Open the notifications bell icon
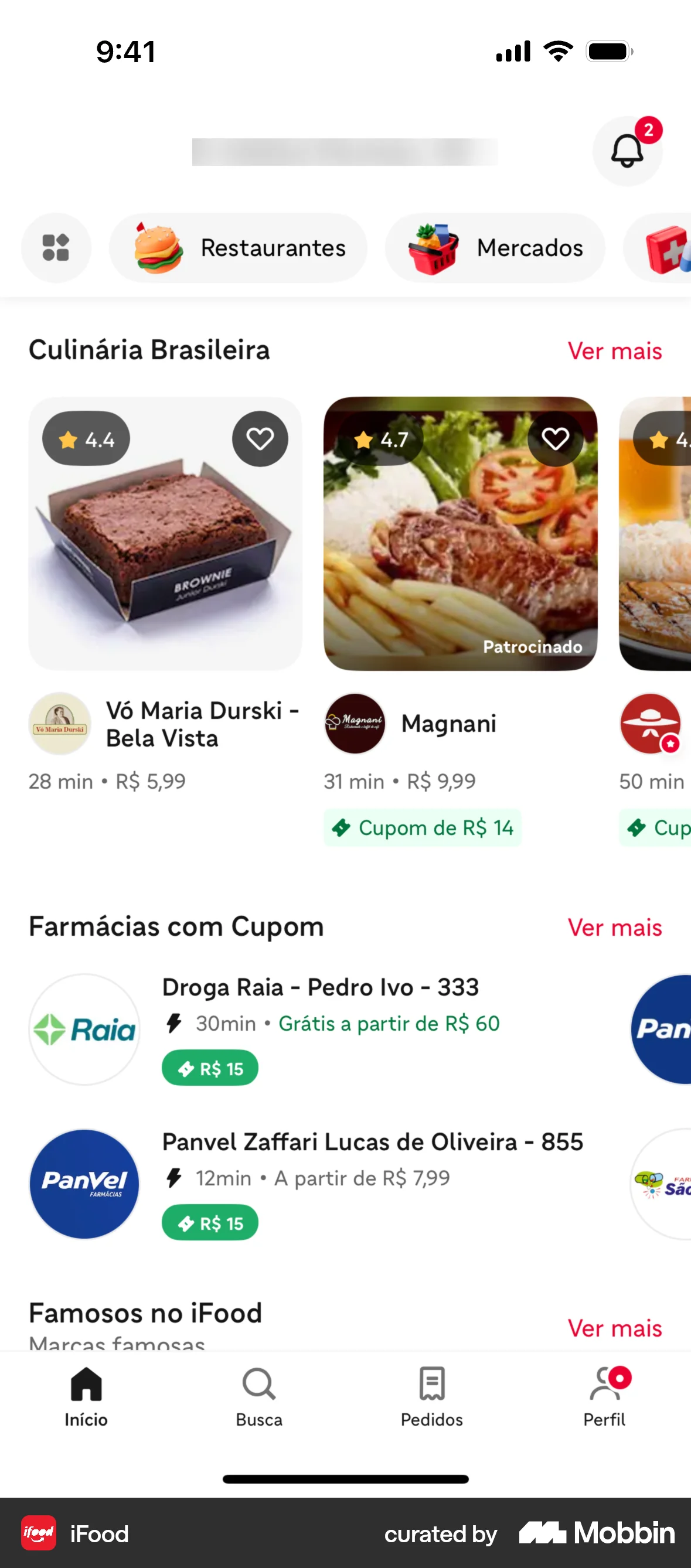This screenshot has height=1568, width=691. point(627,151)
